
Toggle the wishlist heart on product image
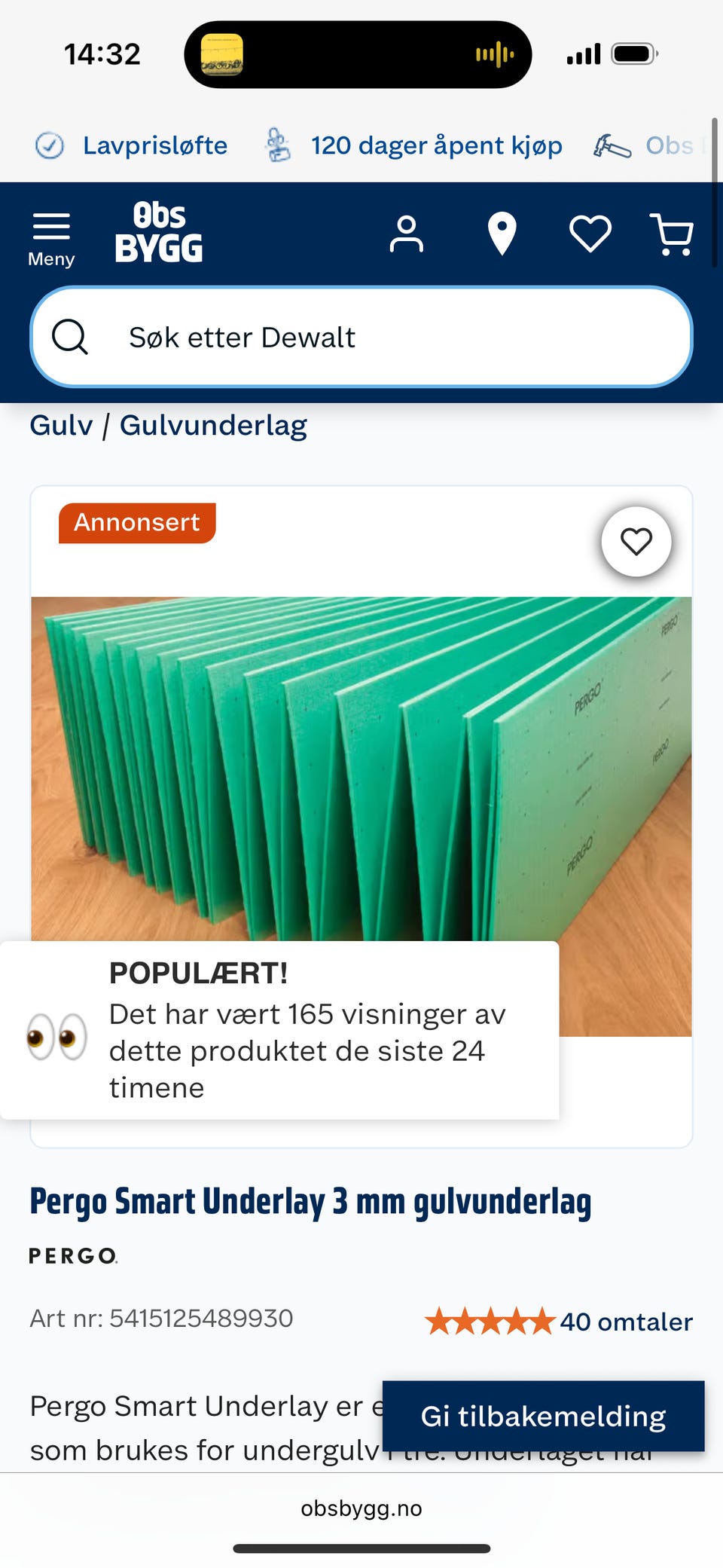(636, 543)
